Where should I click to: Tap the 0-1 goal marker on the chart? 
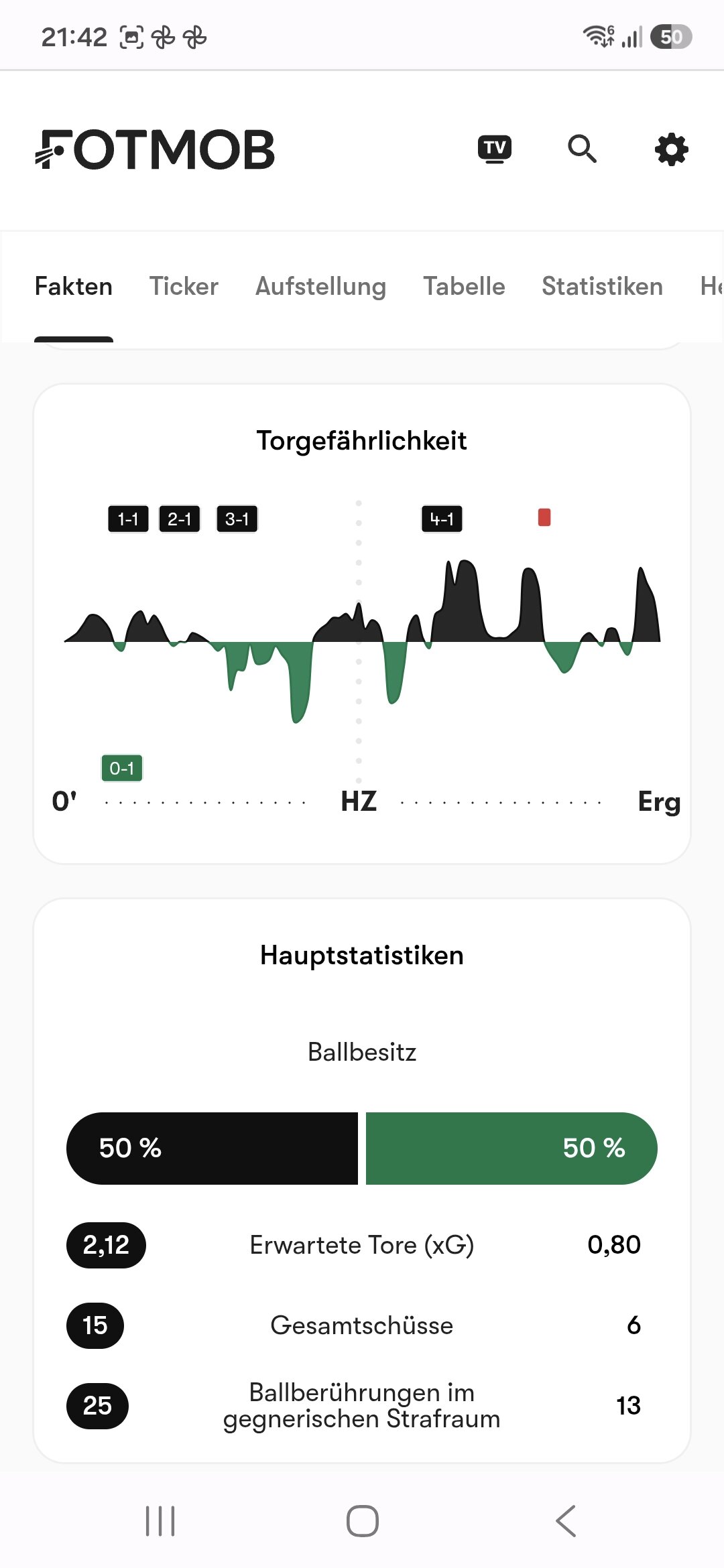click(122, 768)
